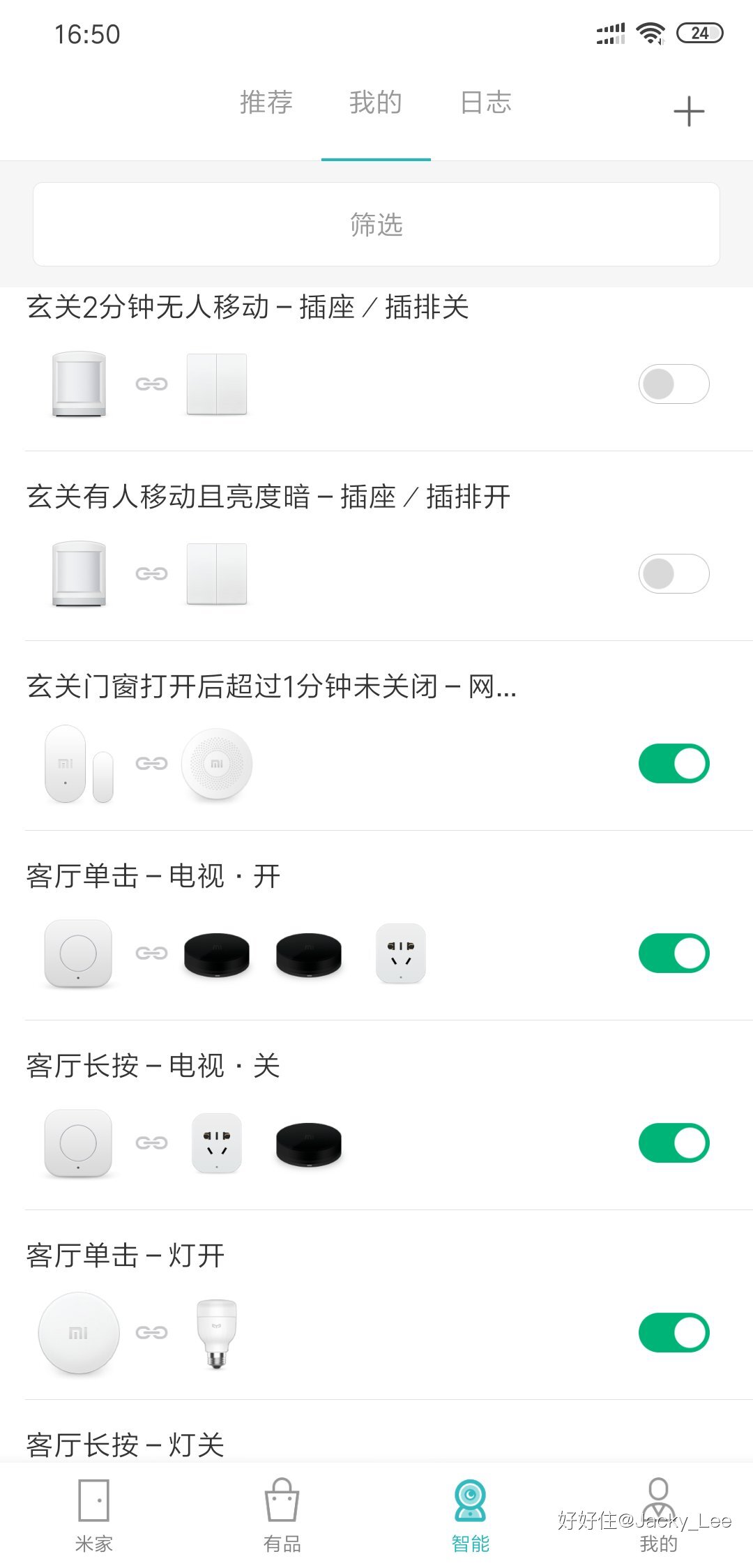This screenshot has height=1568, width=753.
Task: Select the smart plug icon in 客厅单击 rule
Action: coord(401,952)
